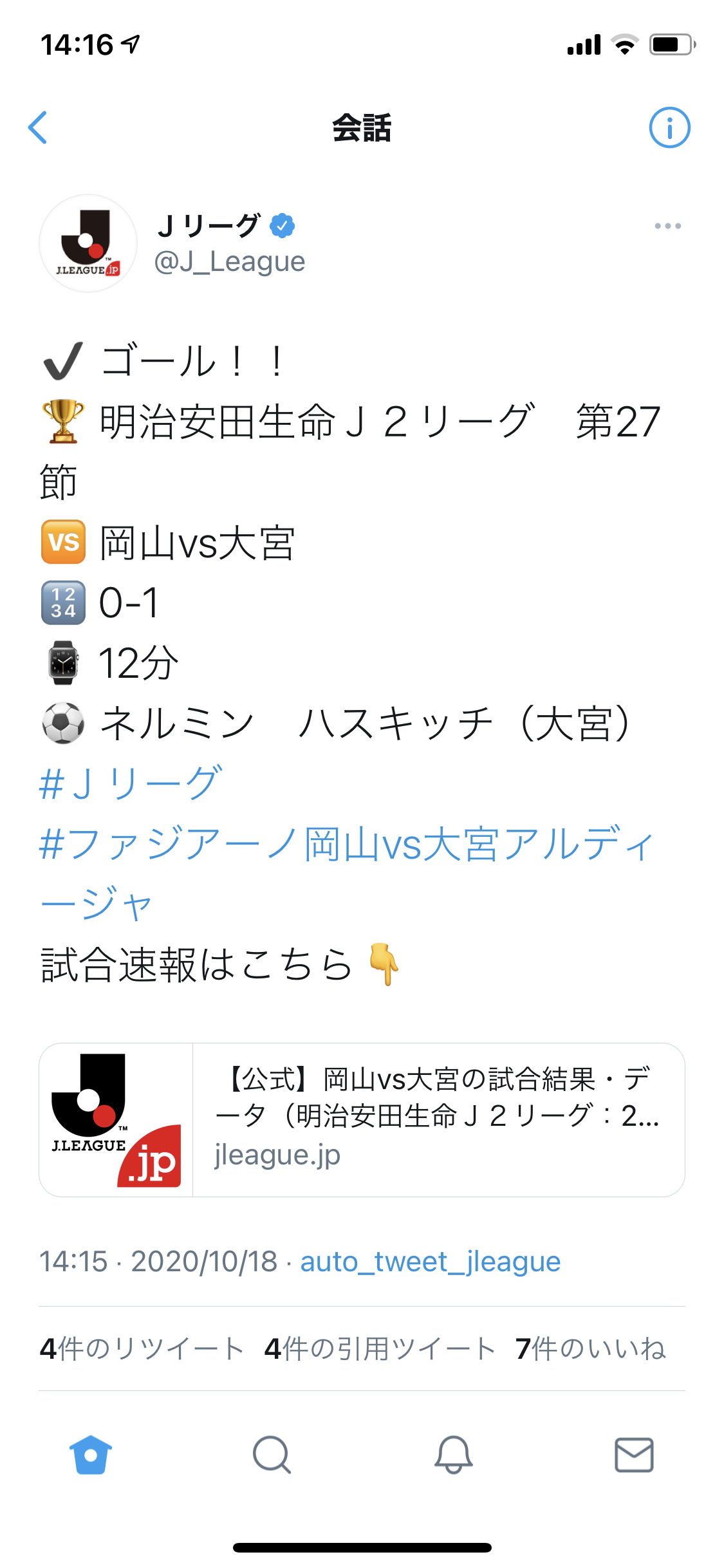Open the notifications bell tab
Screen dimensions: 724x1568
(x=453, y=1455)
